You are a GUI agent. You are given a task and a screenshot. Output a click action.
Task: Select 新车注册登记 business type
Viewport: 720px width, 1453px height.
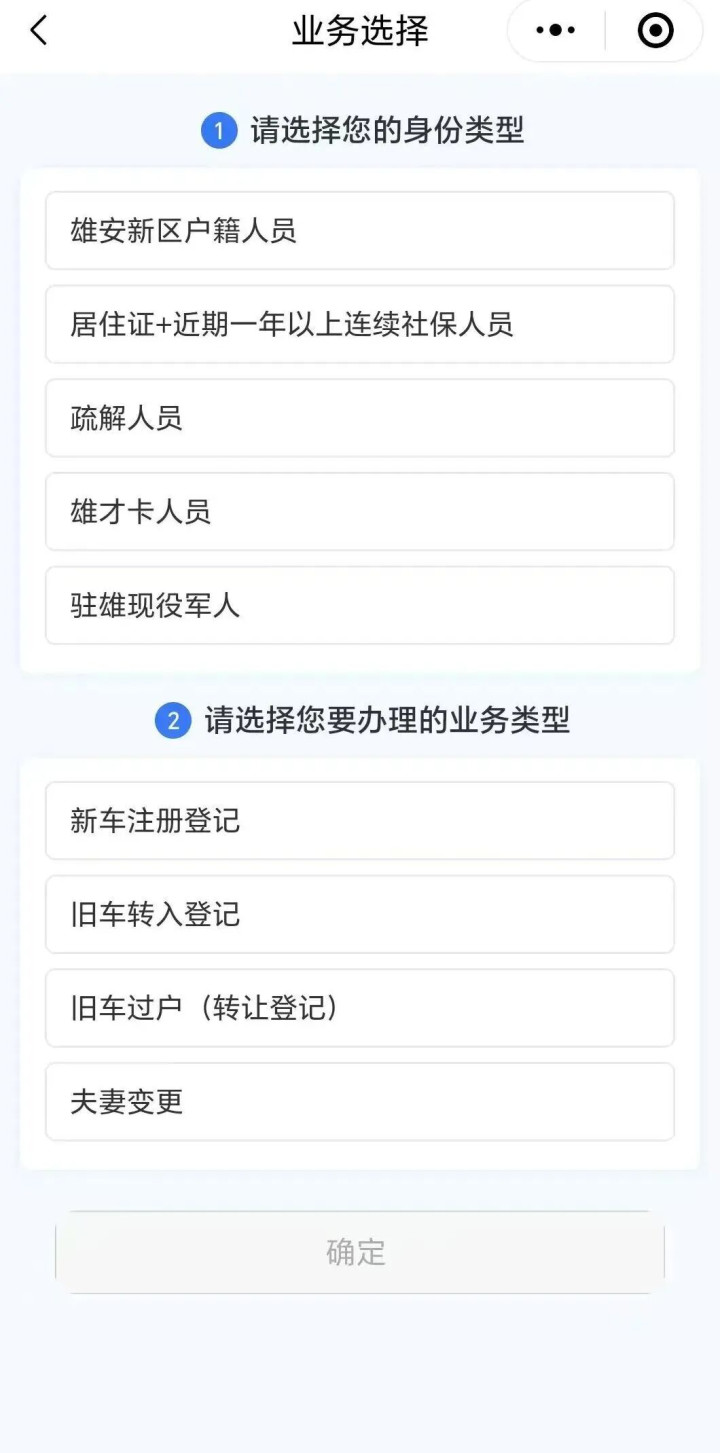tap(359, 821)
